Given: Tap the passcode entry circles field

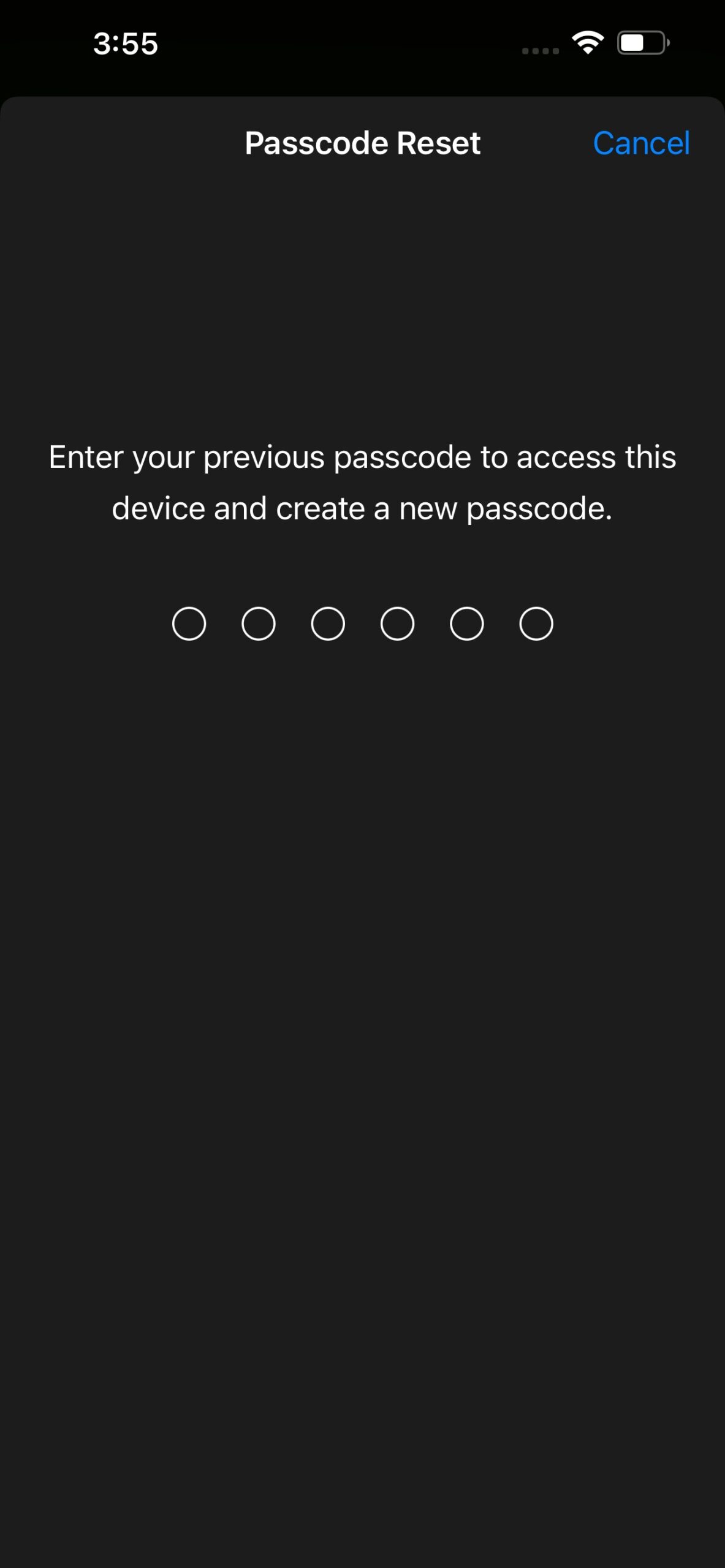Looking at the screenshot, I should click(363, 624).
